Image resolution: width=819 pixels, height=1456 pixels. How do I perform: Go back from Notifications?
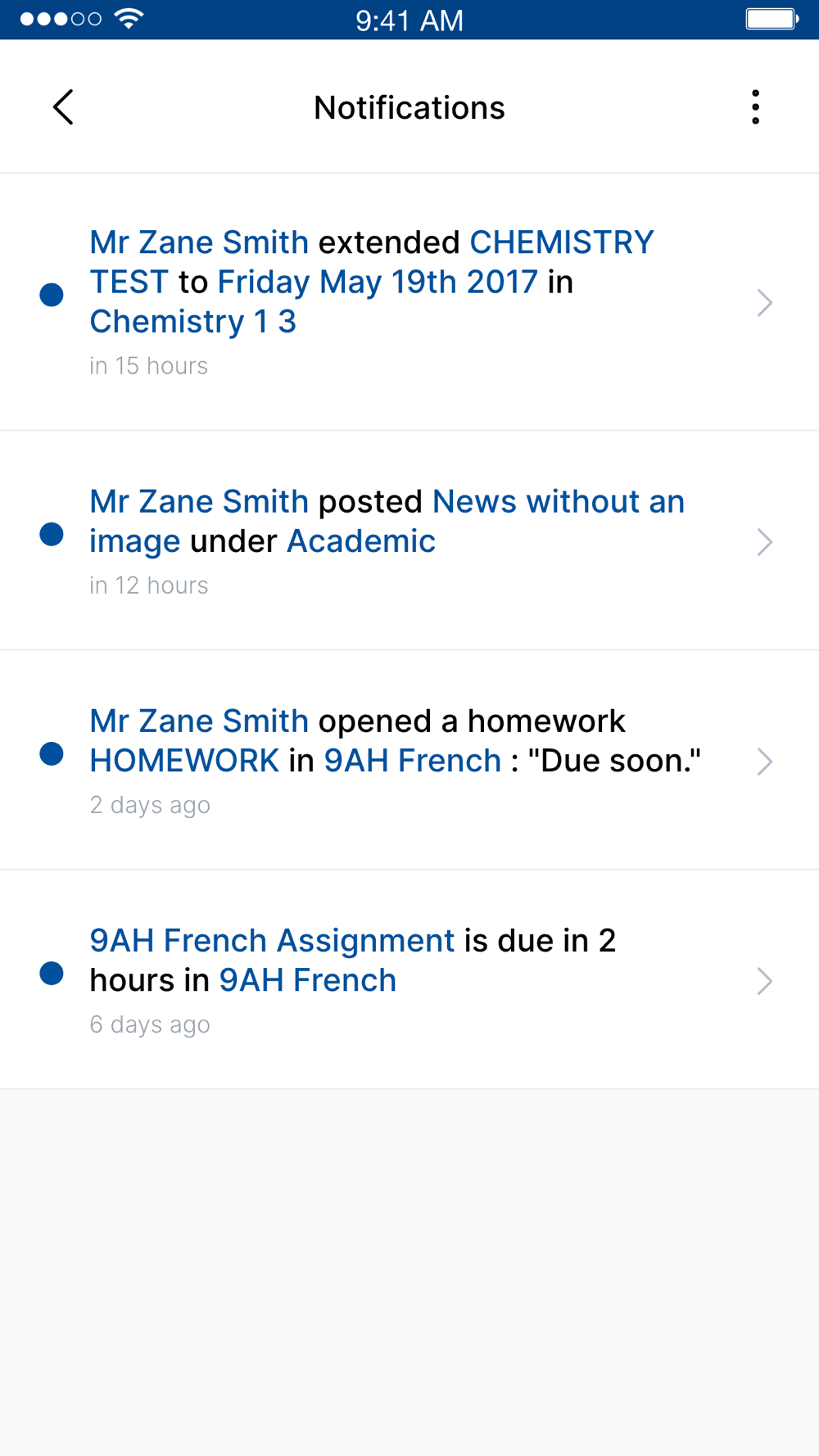pos(63,107)
